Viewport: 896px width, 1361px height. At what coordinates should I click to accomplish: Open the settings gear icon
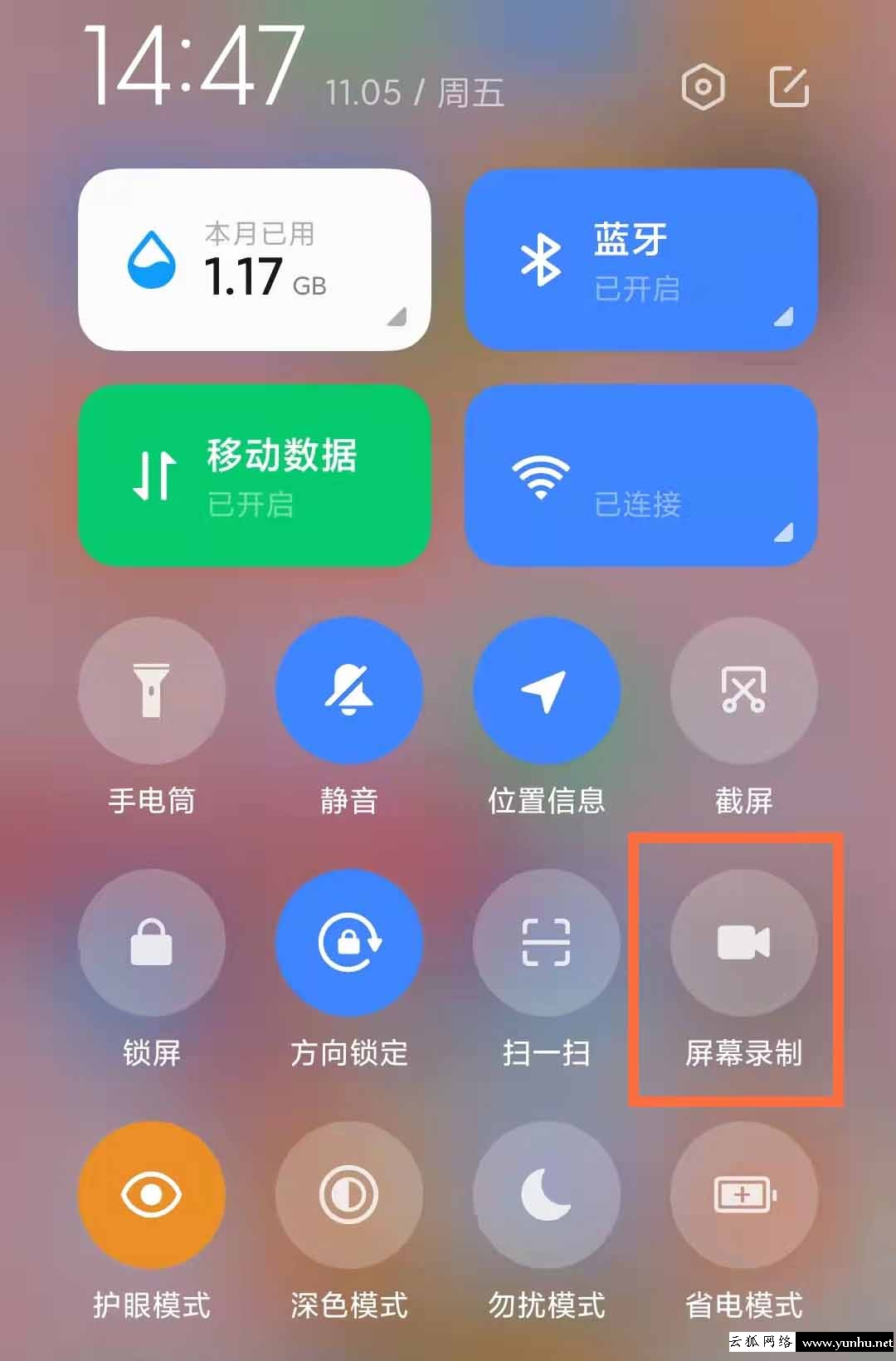pos(703,87)
